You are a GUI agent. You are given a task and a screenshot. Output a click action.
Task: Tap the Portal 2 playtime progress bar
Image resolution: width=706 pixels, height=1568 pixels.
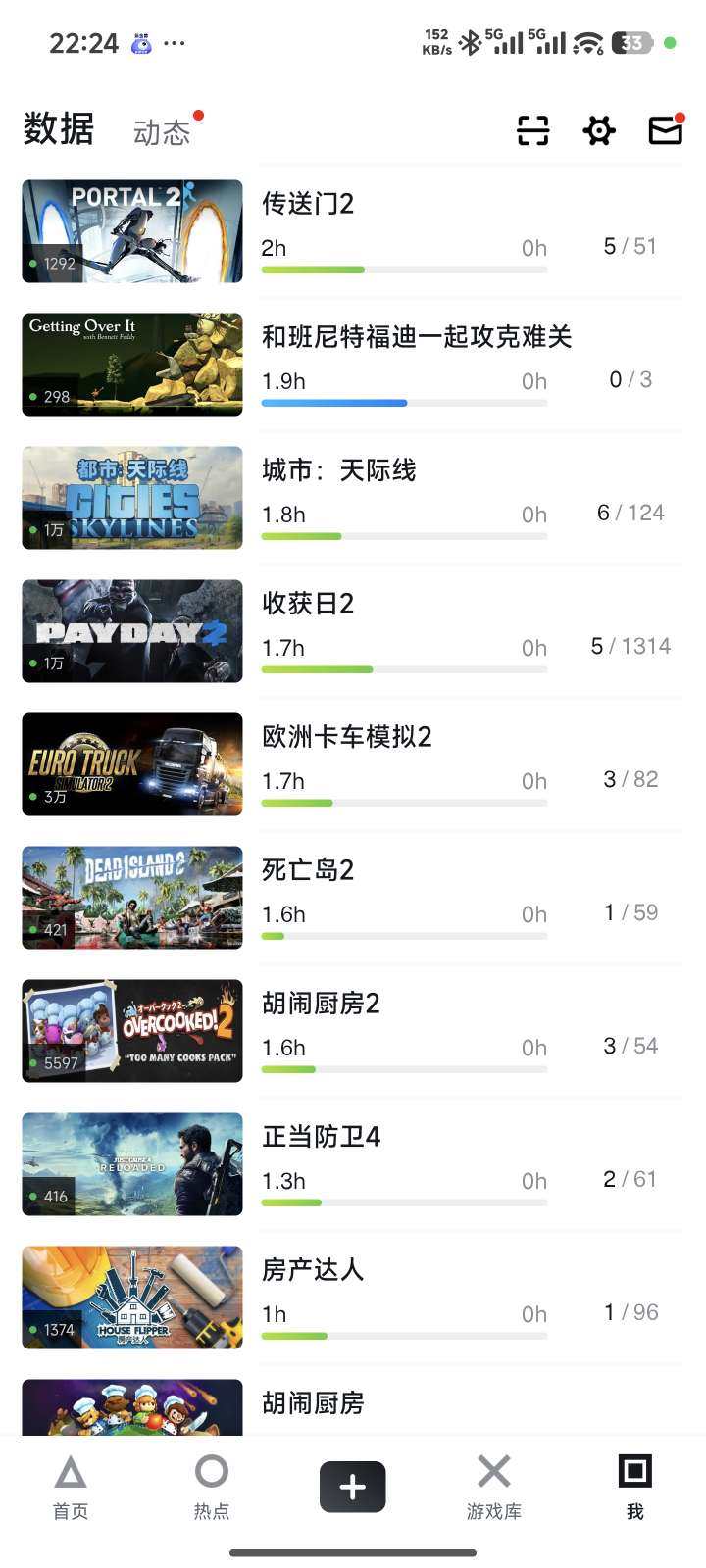pos(404,269)
